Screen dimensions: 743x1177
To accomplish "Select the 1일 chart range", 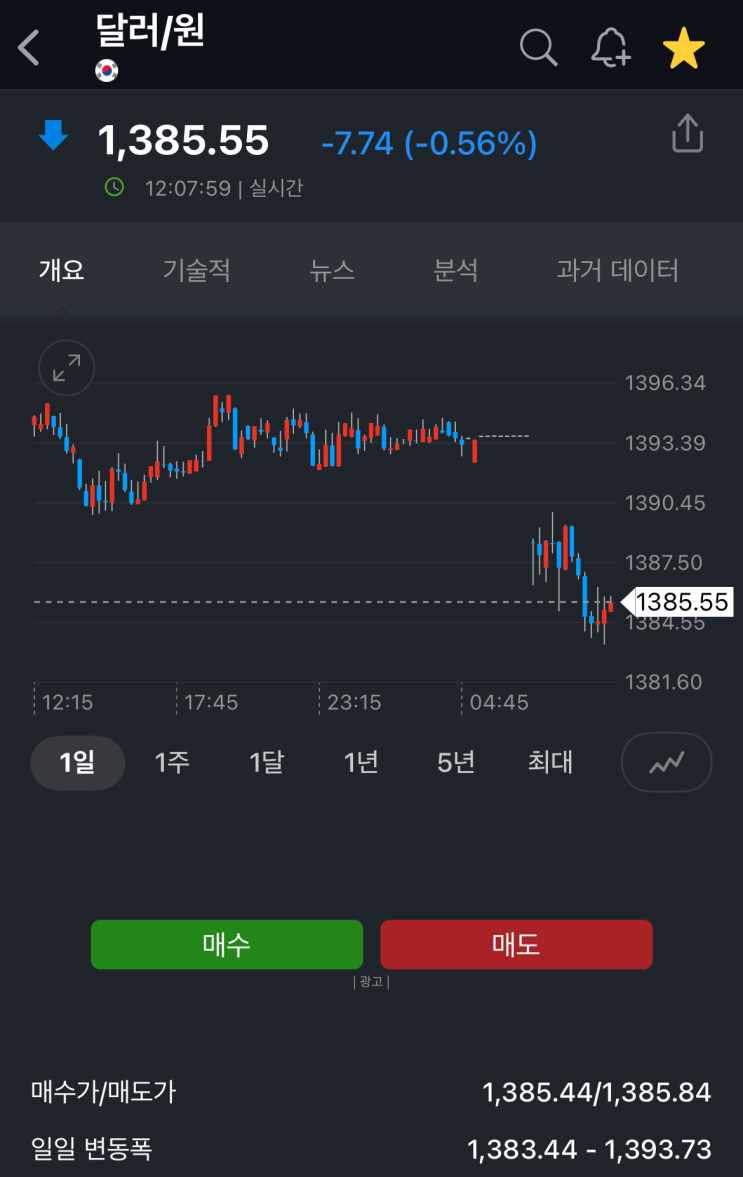I will click(x=77, y=763).
